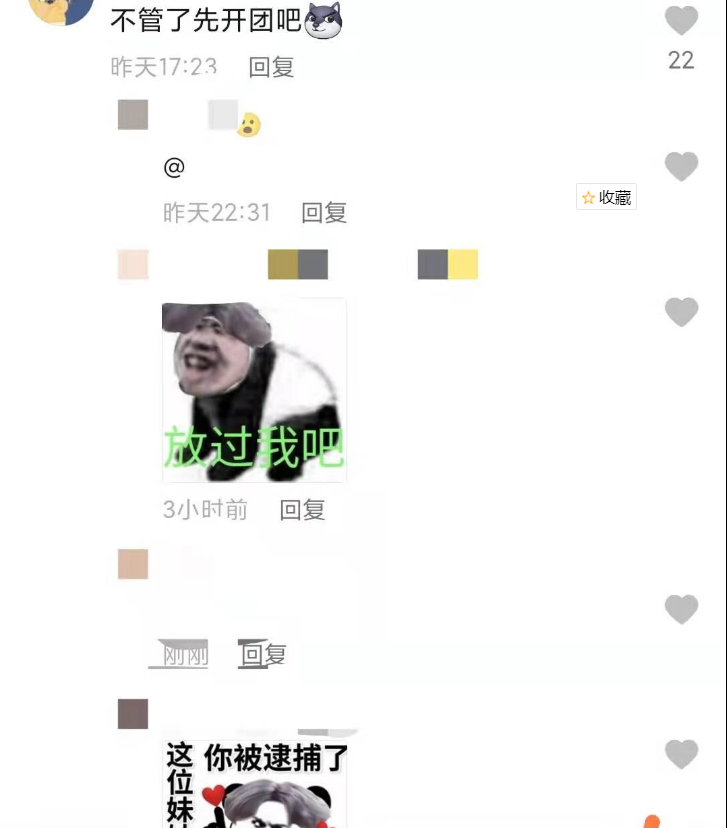
Task: Tap the "@" mention symbol in the reply
Action: (174, 168)
